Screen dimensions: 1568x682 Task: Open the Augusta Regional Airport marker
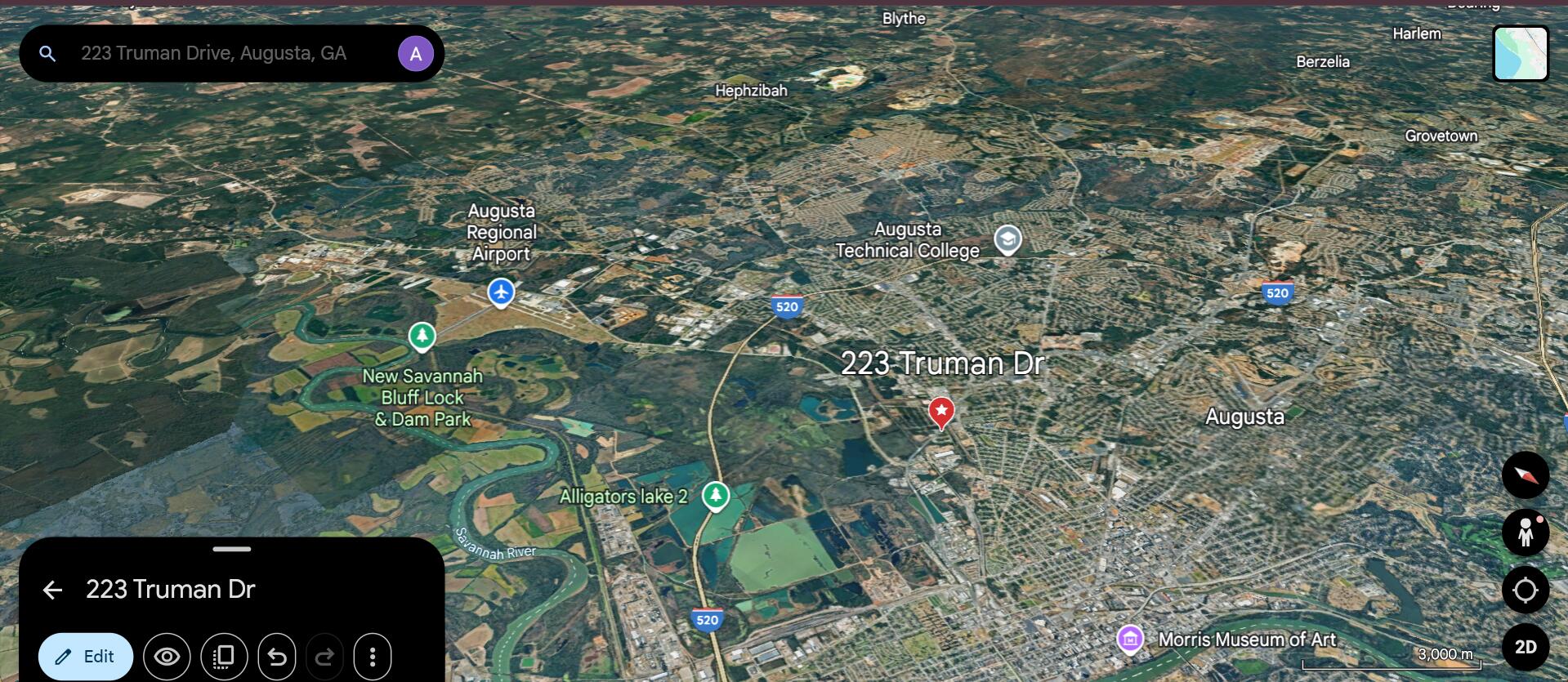pyautogui.click(x=501, y=292)
